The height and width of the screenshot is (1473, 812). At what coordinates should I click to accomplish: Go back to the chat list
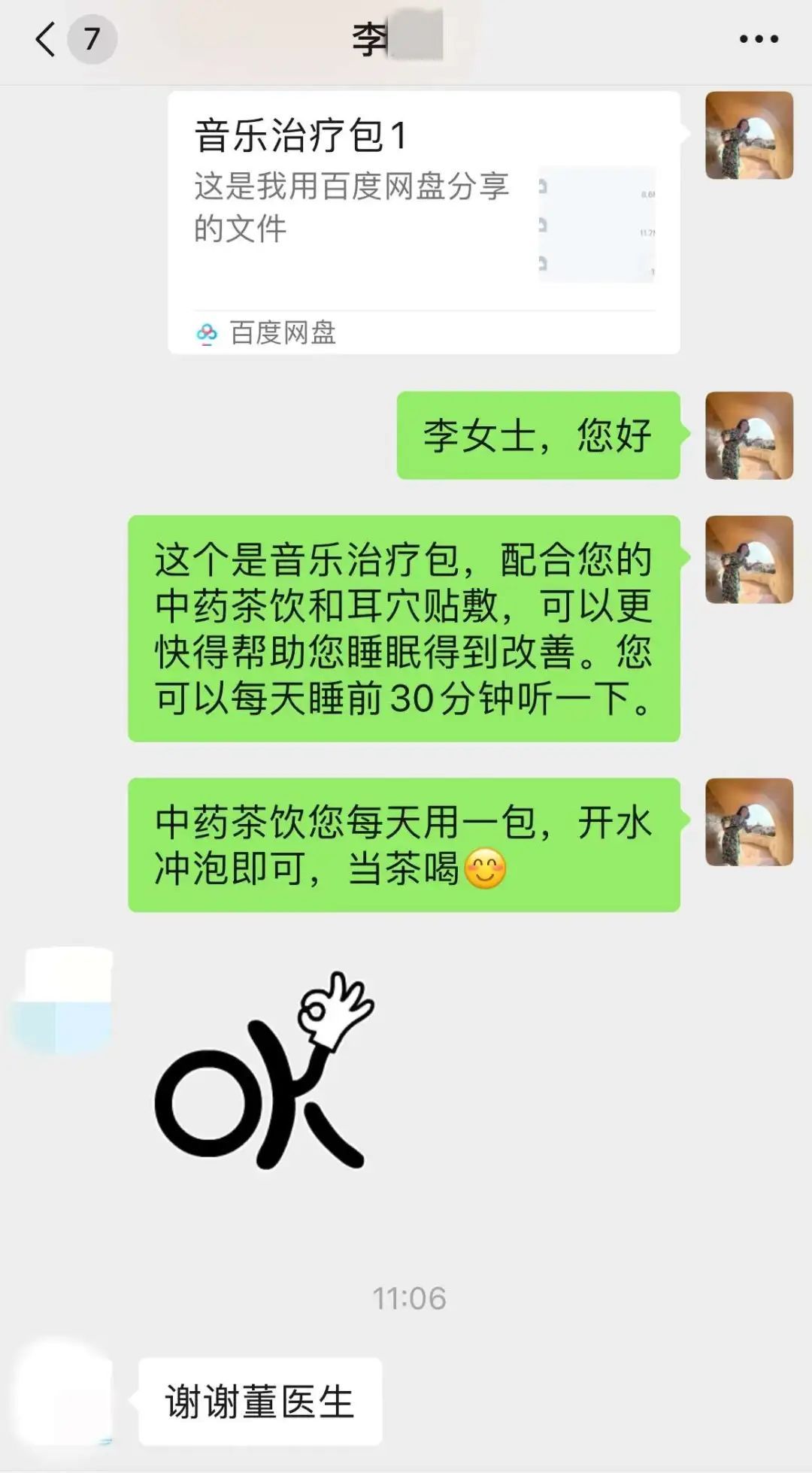tap(47, 39)
